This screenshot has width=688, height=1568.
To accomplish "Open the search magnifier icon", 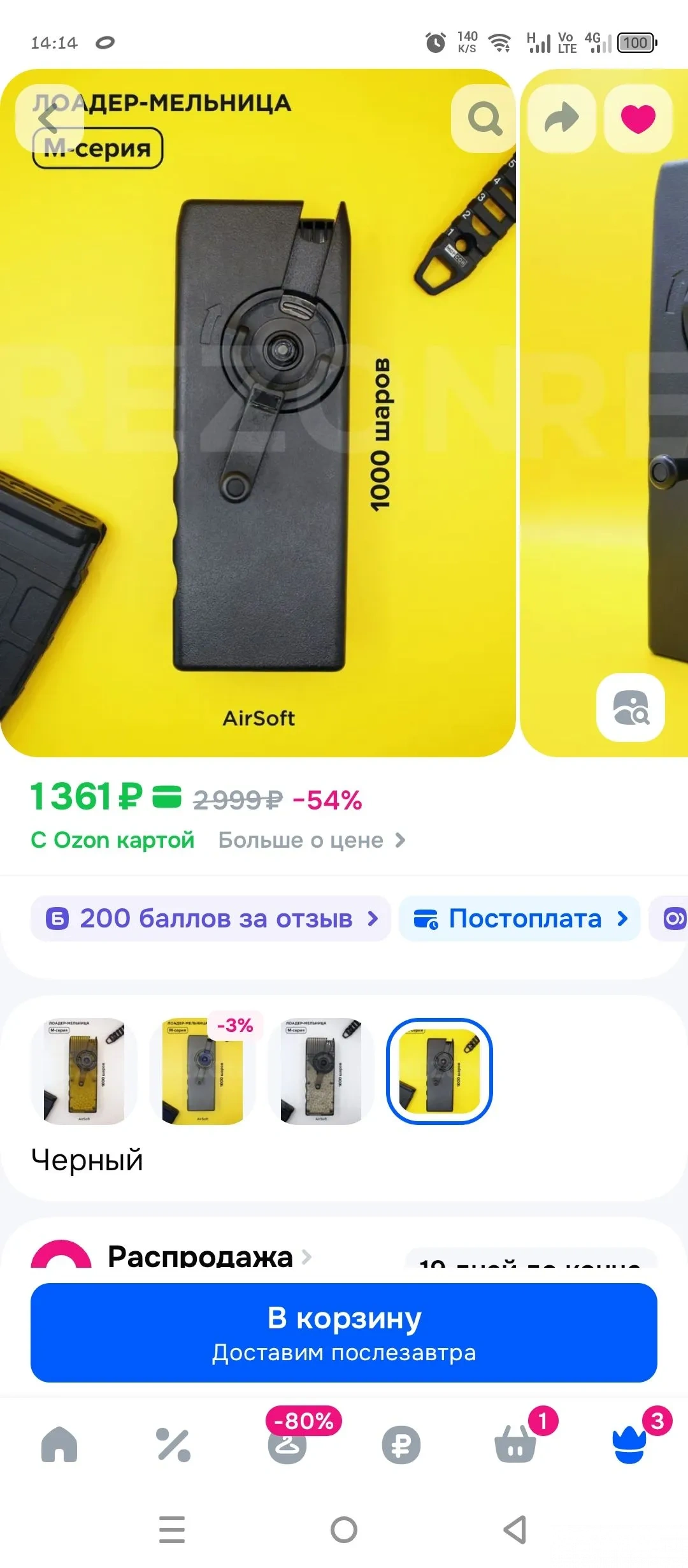I will [x=485, y=119].
